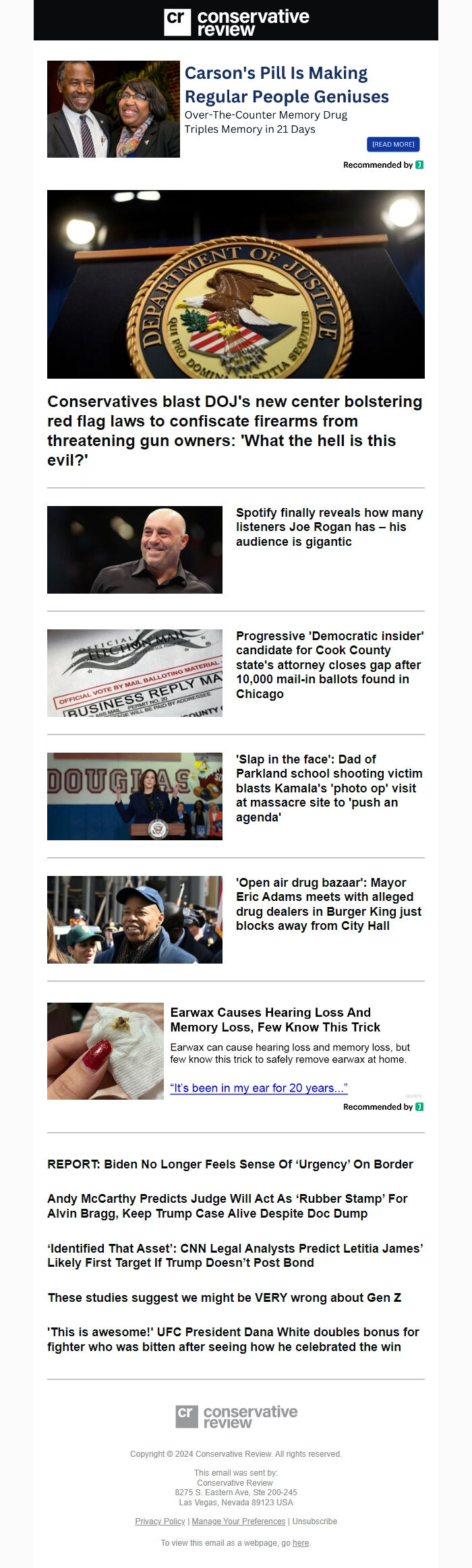The height and width of the screenshot is (1568, 472).
Task: Tap READ MORE on Carson's Pill ad
Action: pos(393,144)
